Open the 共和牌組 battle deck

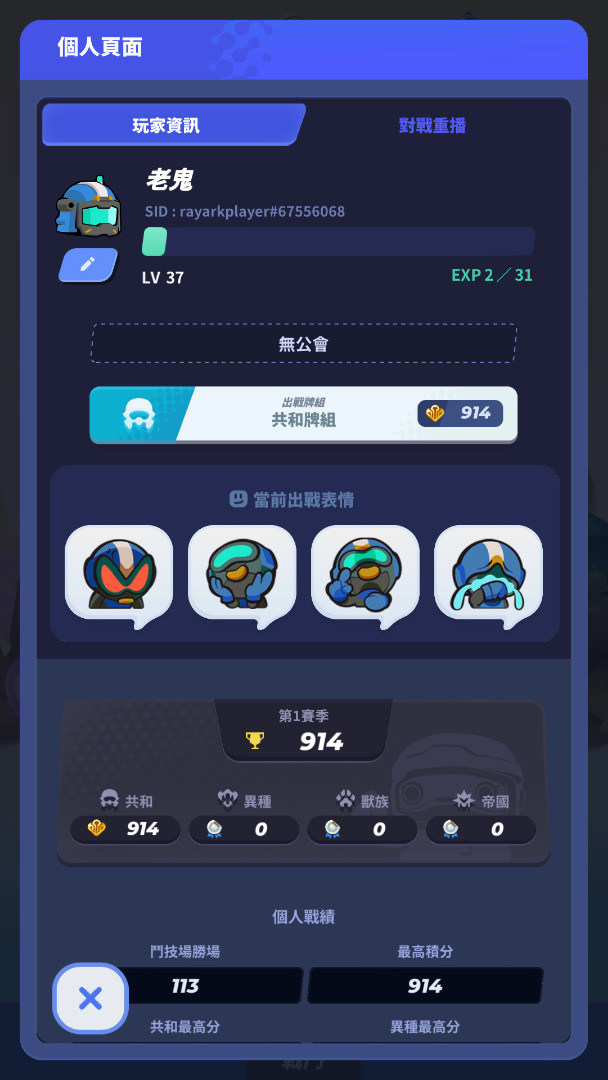pyautogui.click(x=304, y=414)
